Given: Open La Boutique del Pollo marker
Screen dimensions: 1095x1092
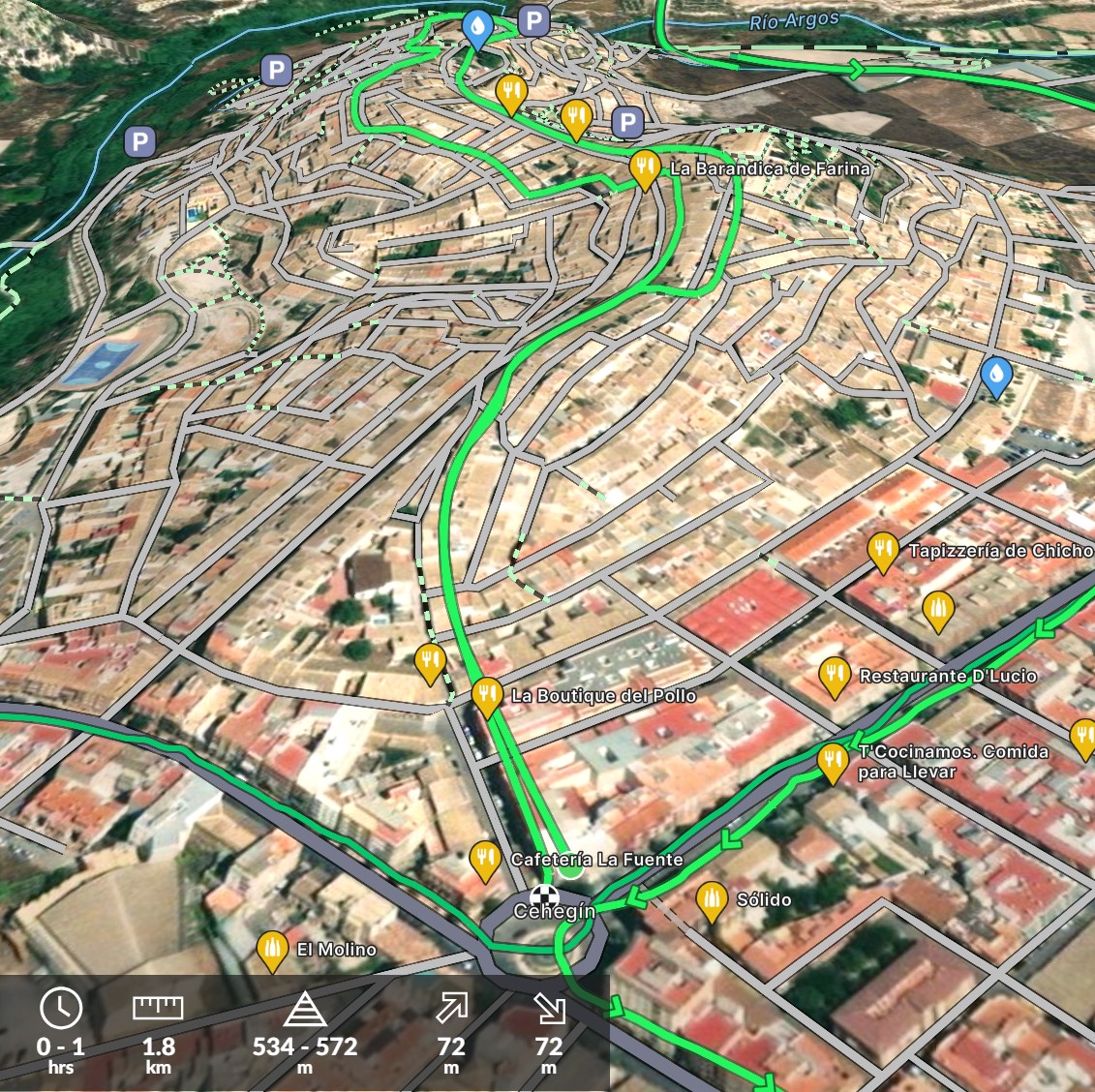Looking at the screenshot, I should pyautogui.click(x=486, y=694).
